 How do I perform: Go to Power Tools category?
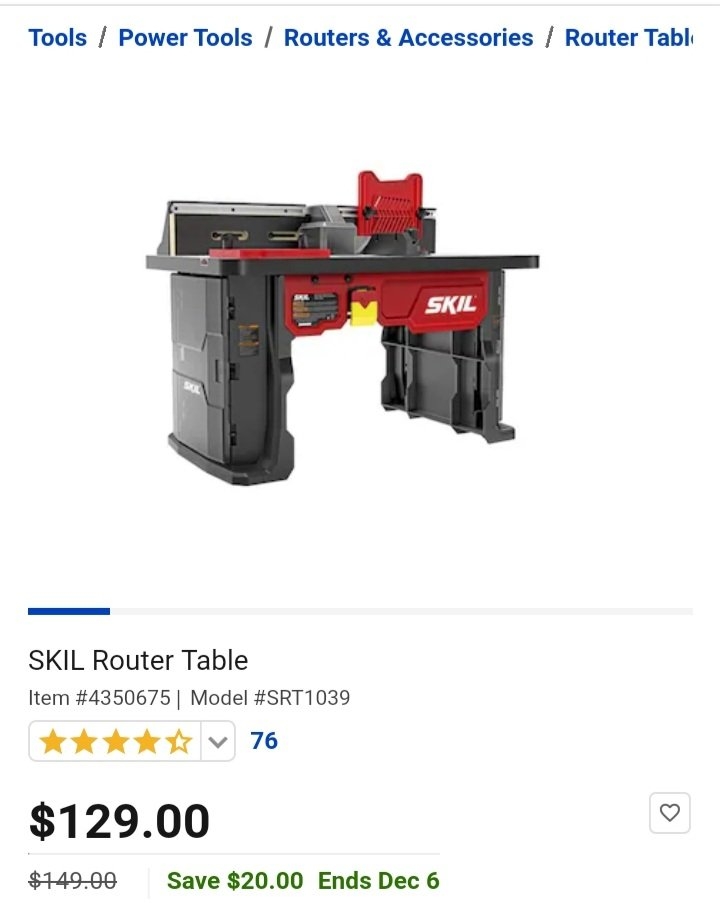[185, 38]
